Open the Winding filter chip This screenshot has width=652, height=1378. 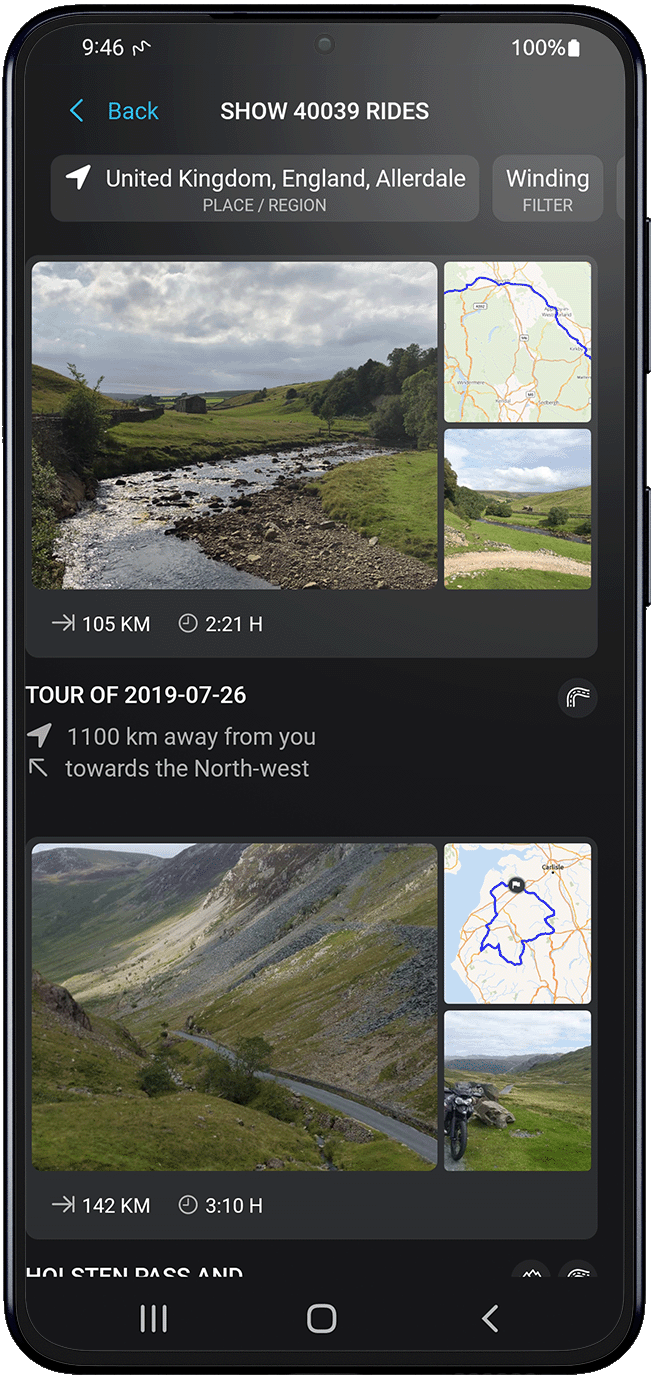pyautogui.click(x=548, y=188)
